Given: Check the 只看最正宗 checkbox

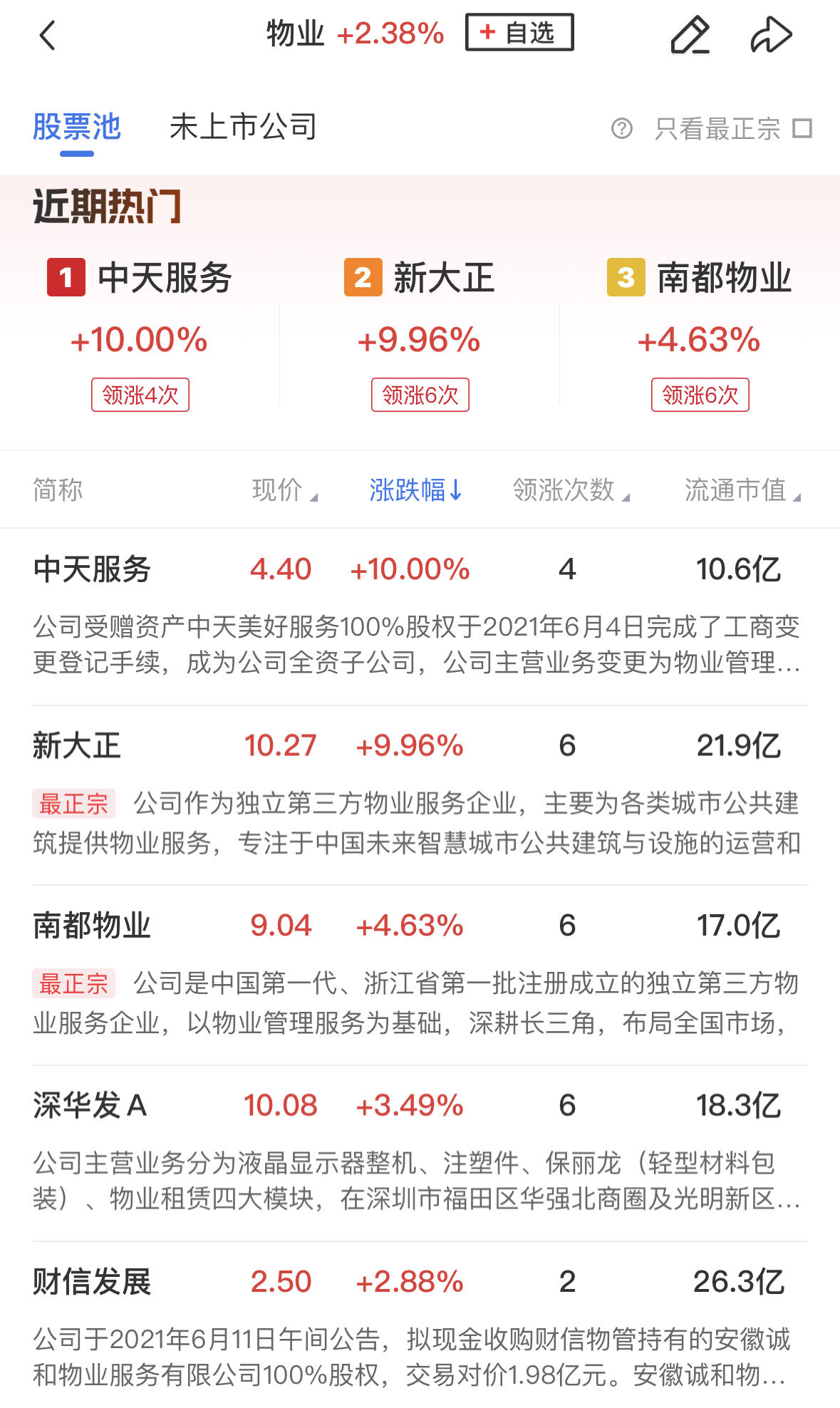Looking at the screenshot, I should (x=802, y=129).
